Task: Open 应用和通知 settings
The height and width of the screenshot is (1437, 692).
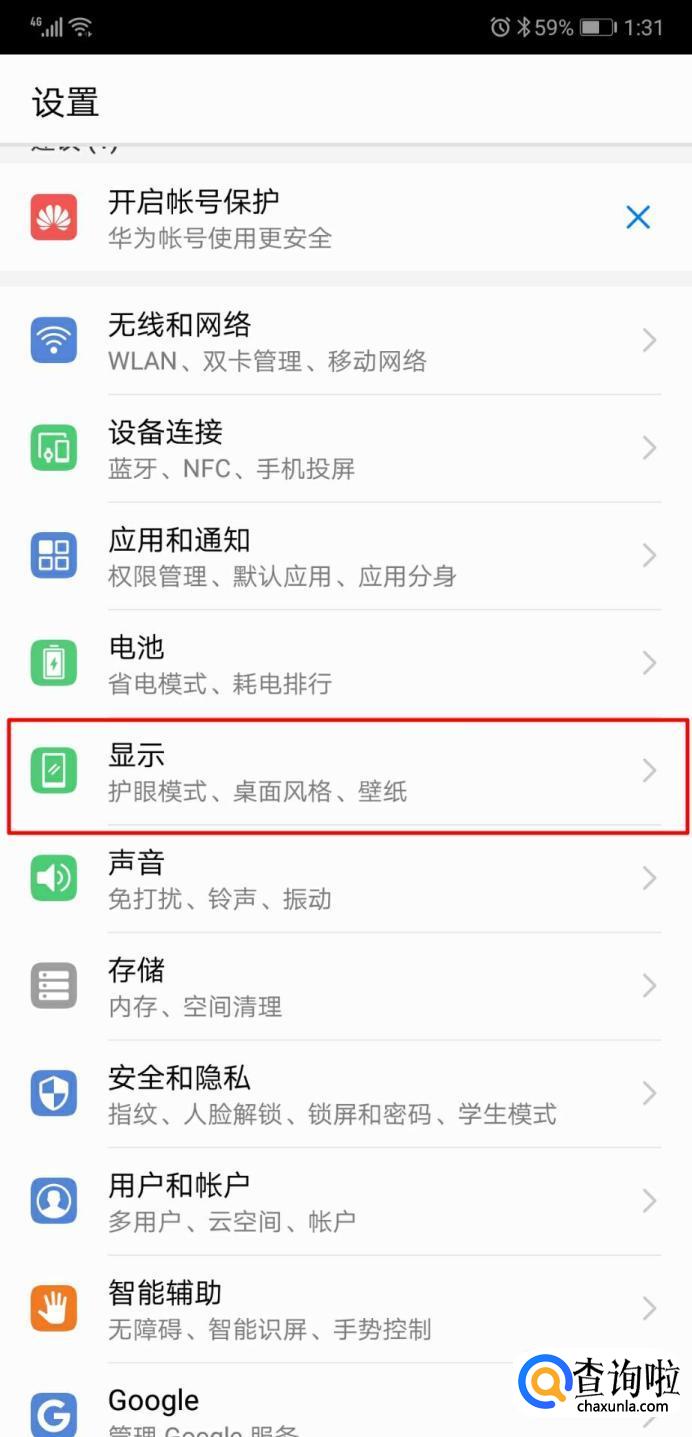Action: pyautogui.click(x=346, y=557)
